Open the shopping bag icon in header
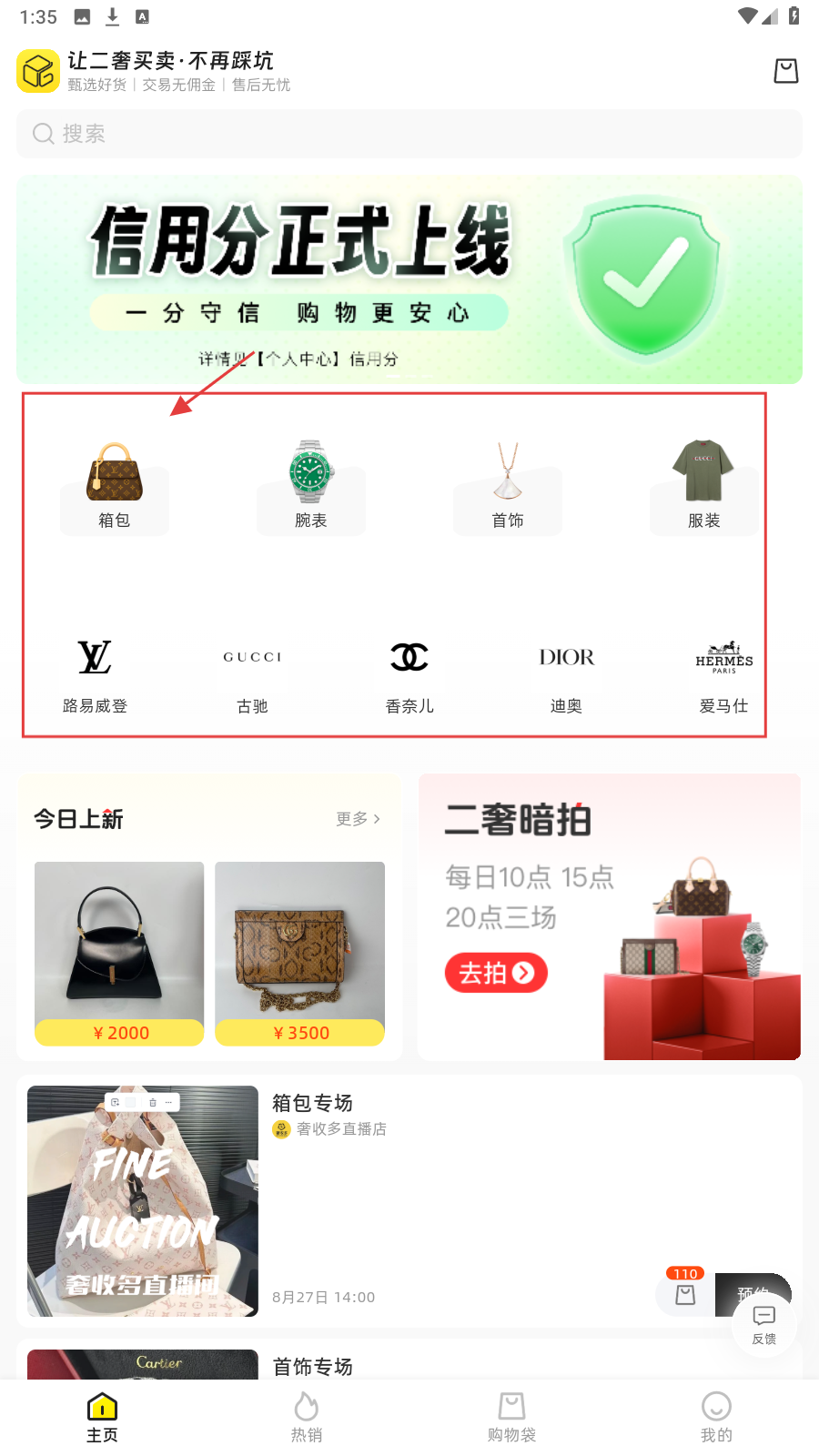The image size is (819, 1456). click(x=785, y=71)
